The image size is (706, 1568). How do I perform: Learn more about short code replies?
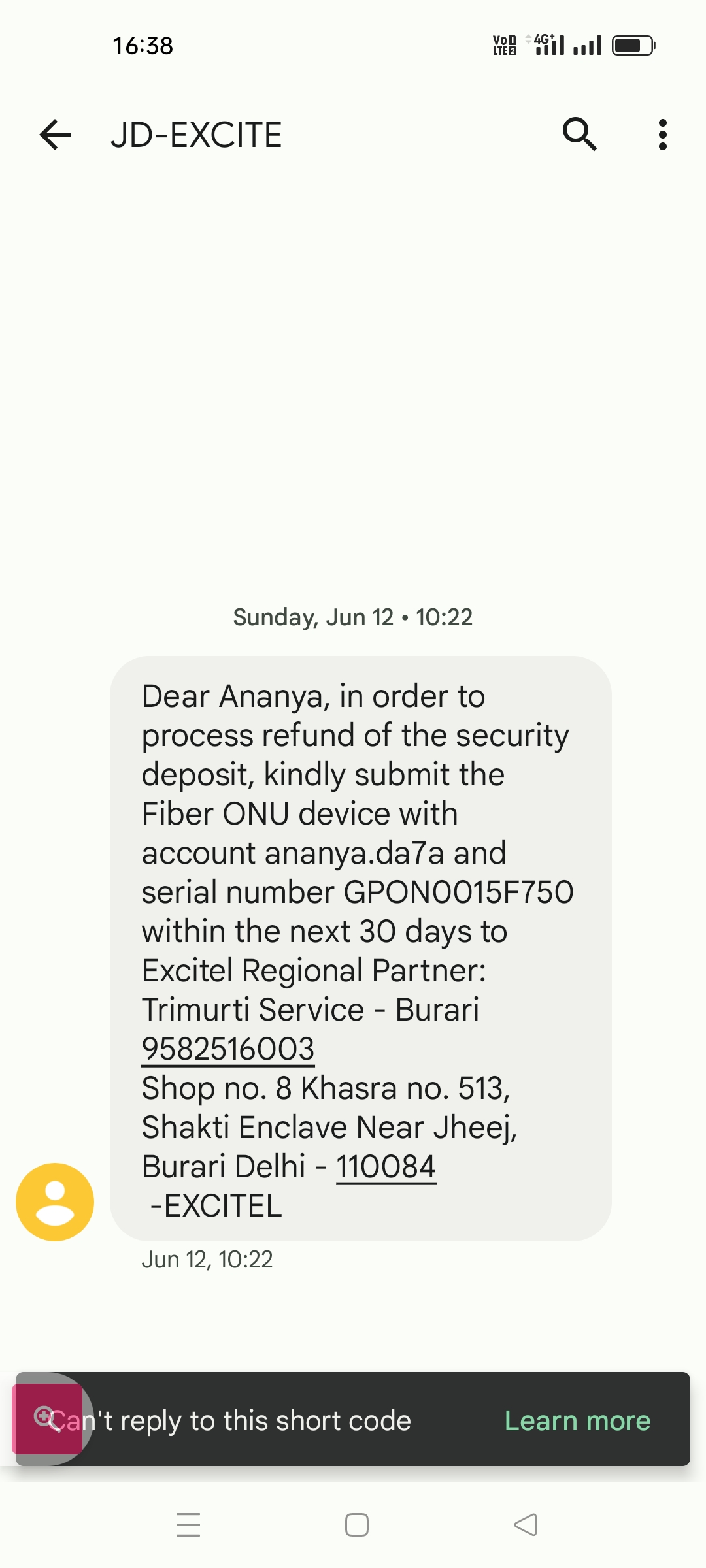(577, 1421)
